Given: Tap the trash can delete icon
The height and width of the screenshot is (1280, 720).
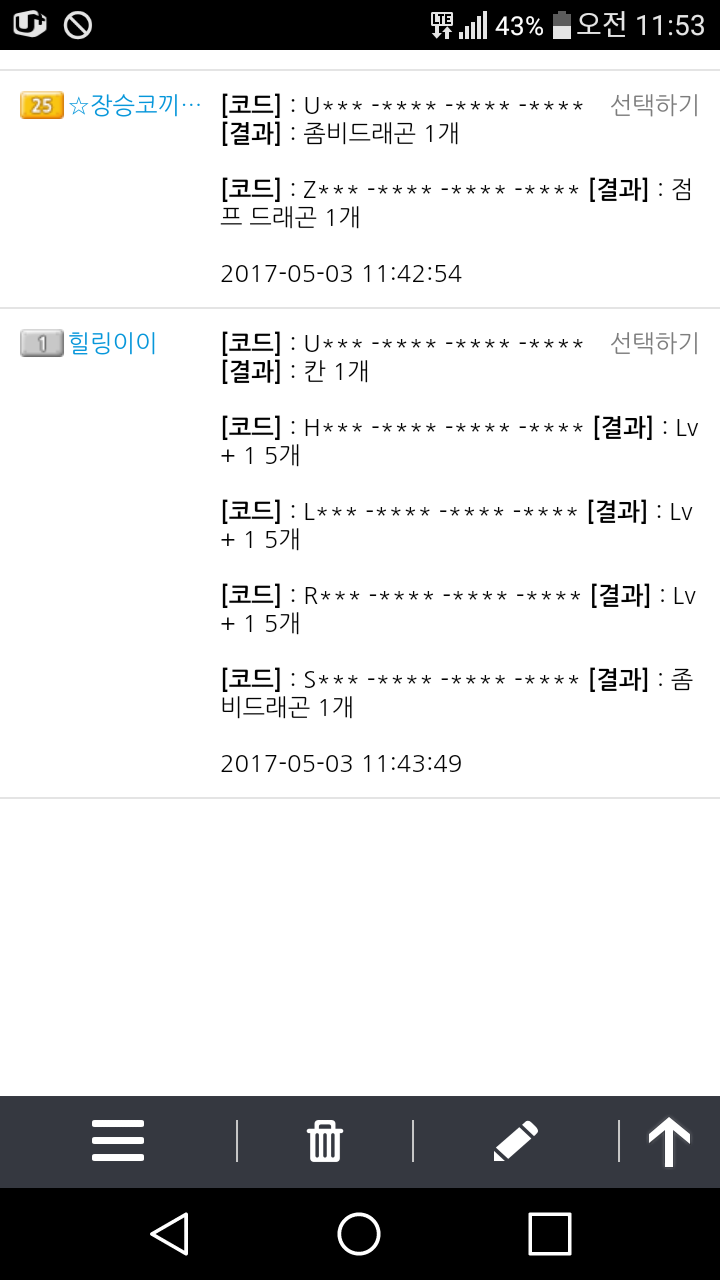Looking at the screenshot, I should [325, 1141].
